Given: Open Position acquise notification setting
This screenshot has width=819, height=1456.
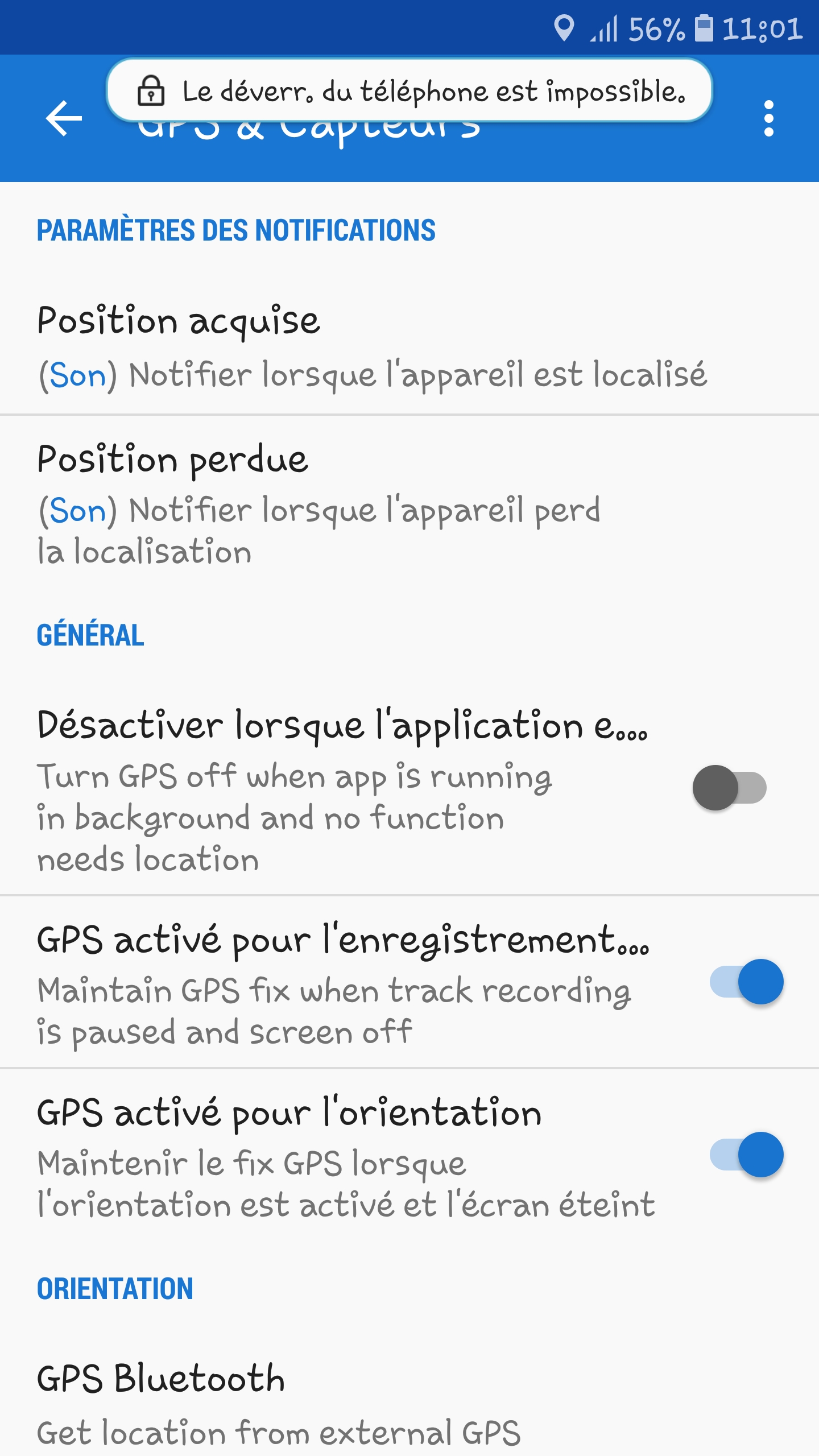Looking at the screenshot, I should coord(373,347).
